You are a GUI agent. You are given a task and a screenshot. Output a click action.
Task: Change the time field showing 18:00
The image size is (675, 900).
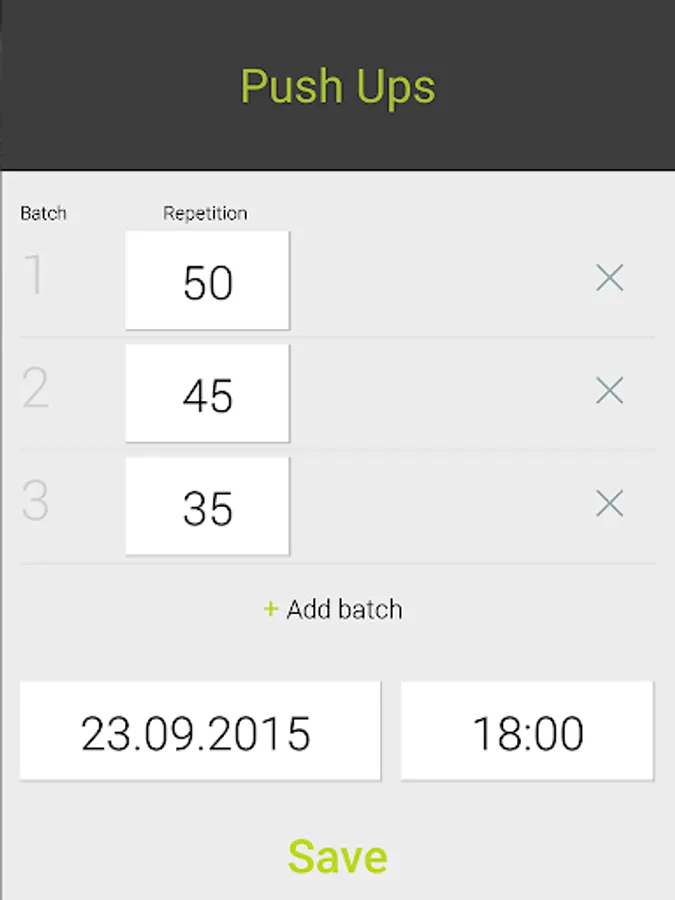pyautogui.click(x=527, y=731)
